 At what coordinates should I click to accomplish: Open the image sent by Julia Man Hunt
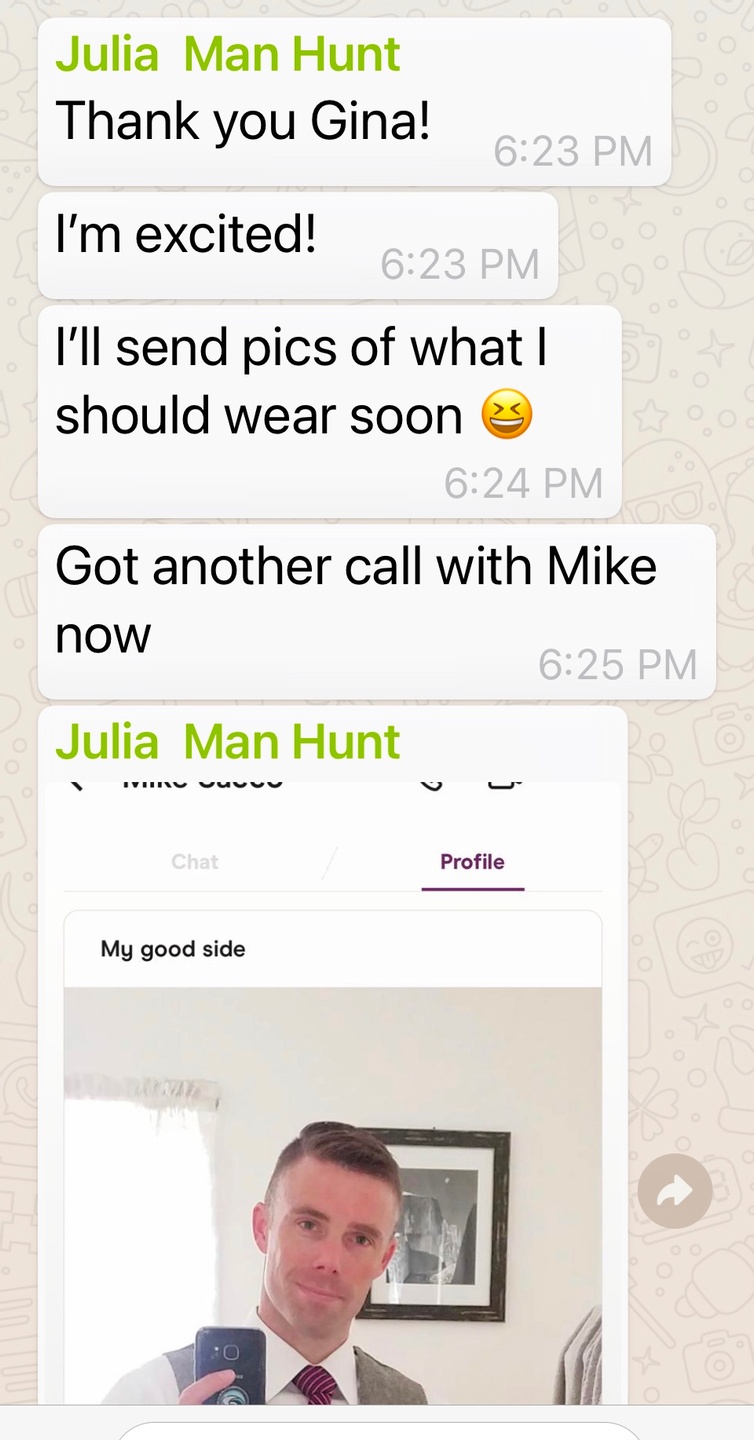coord(333,1100)
